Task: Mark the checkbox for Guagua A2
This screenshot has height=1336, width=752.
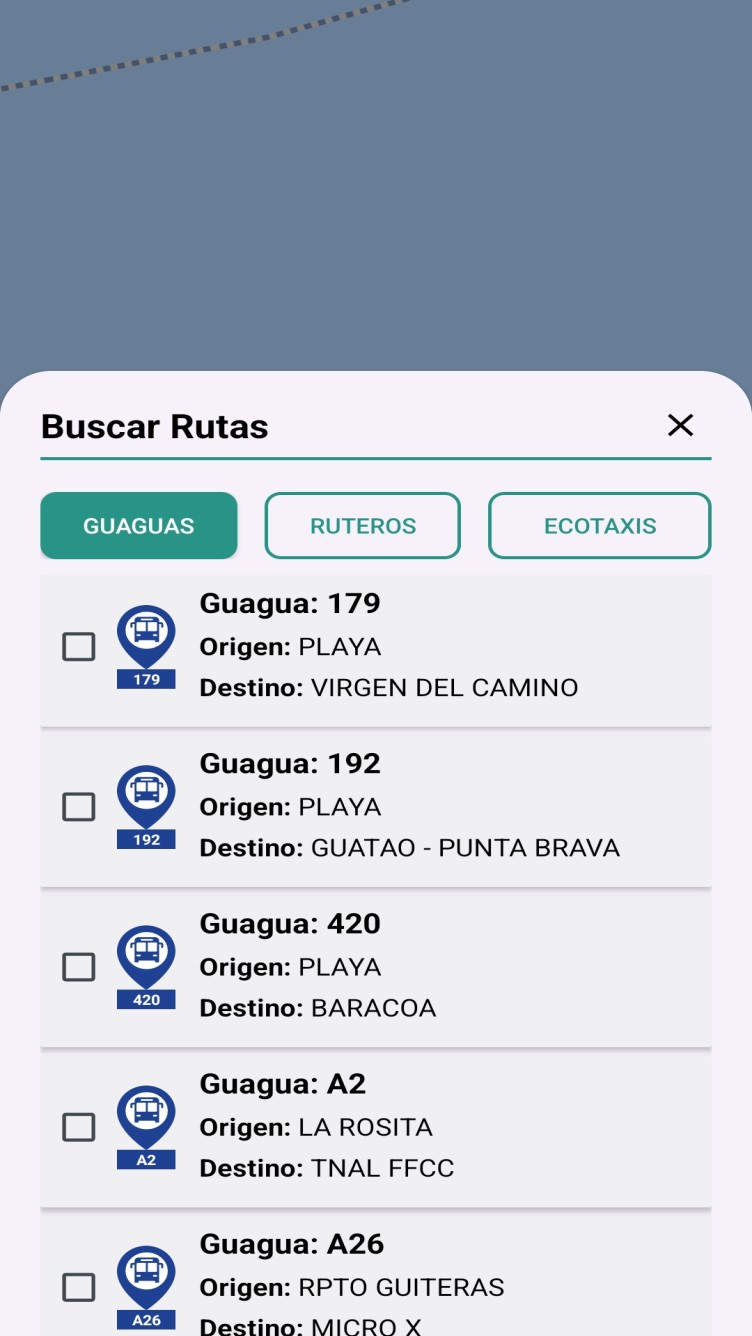Action: pos(79,1127)
